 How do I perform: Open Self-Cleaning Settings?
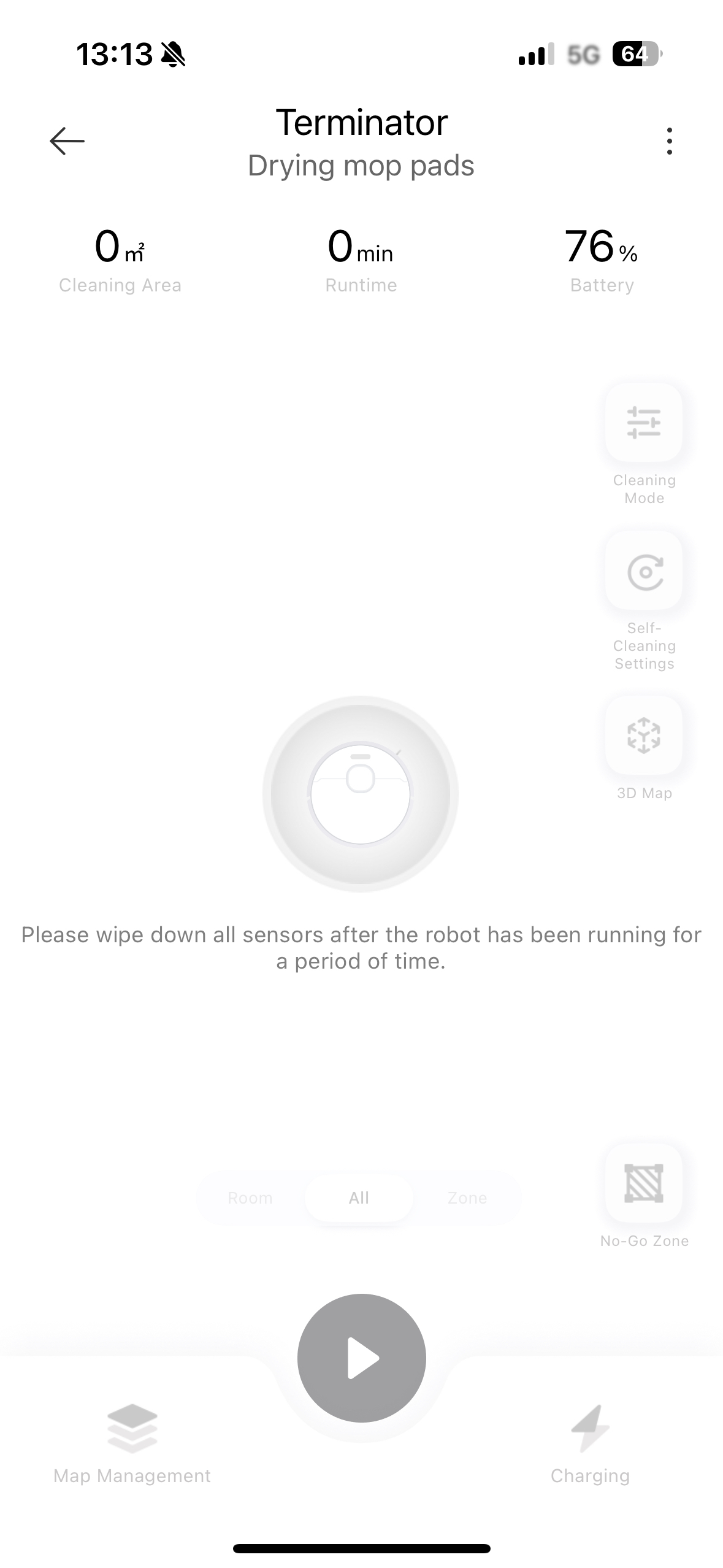pos(644,571)
